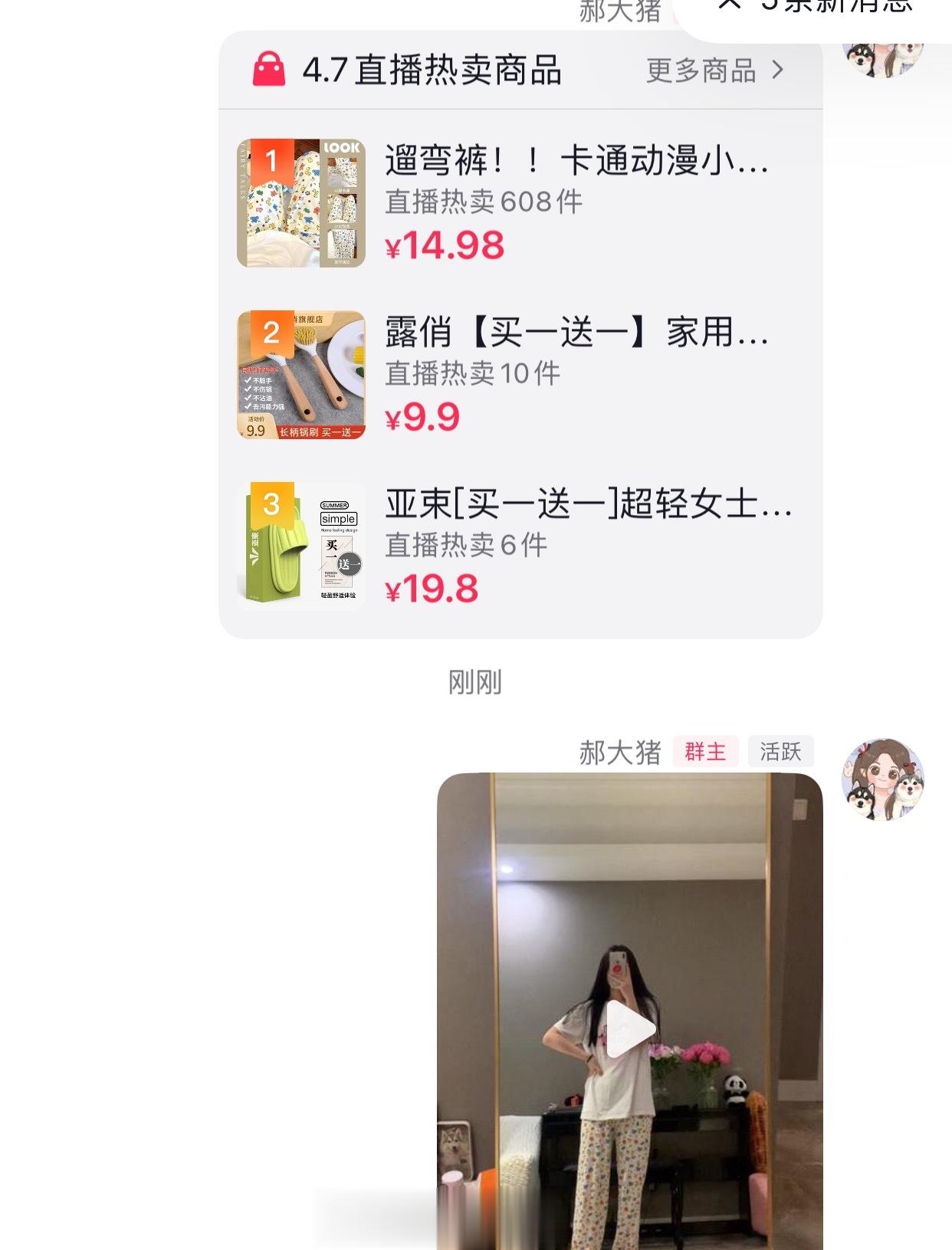Open 郝大猪's avatar beside the video message
This screenshot has width=952, height=1250.
click(882, 779)
